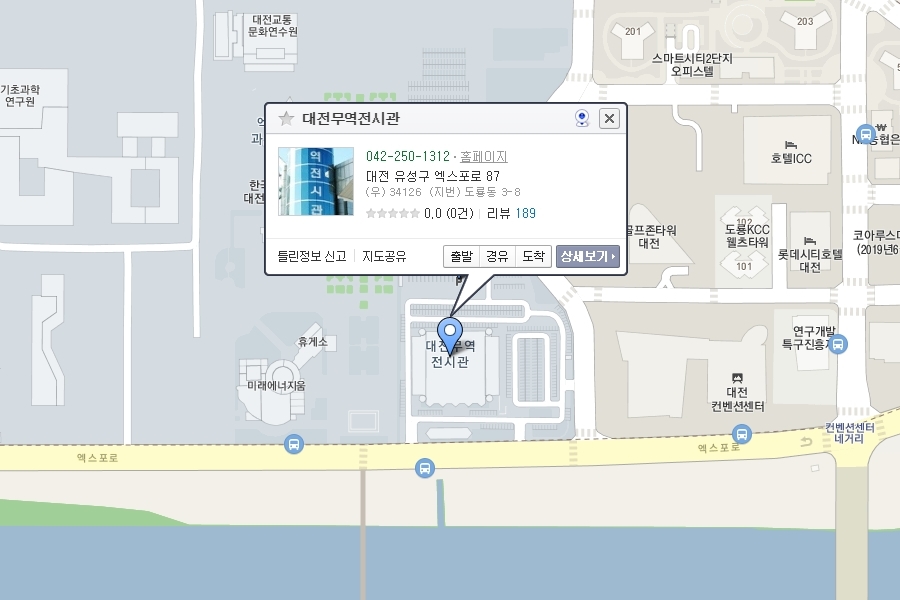The height and width of the screenshot is (600, 900).
Task: Star 대전무역전시관 as a favorite
Action: point(286,119)
